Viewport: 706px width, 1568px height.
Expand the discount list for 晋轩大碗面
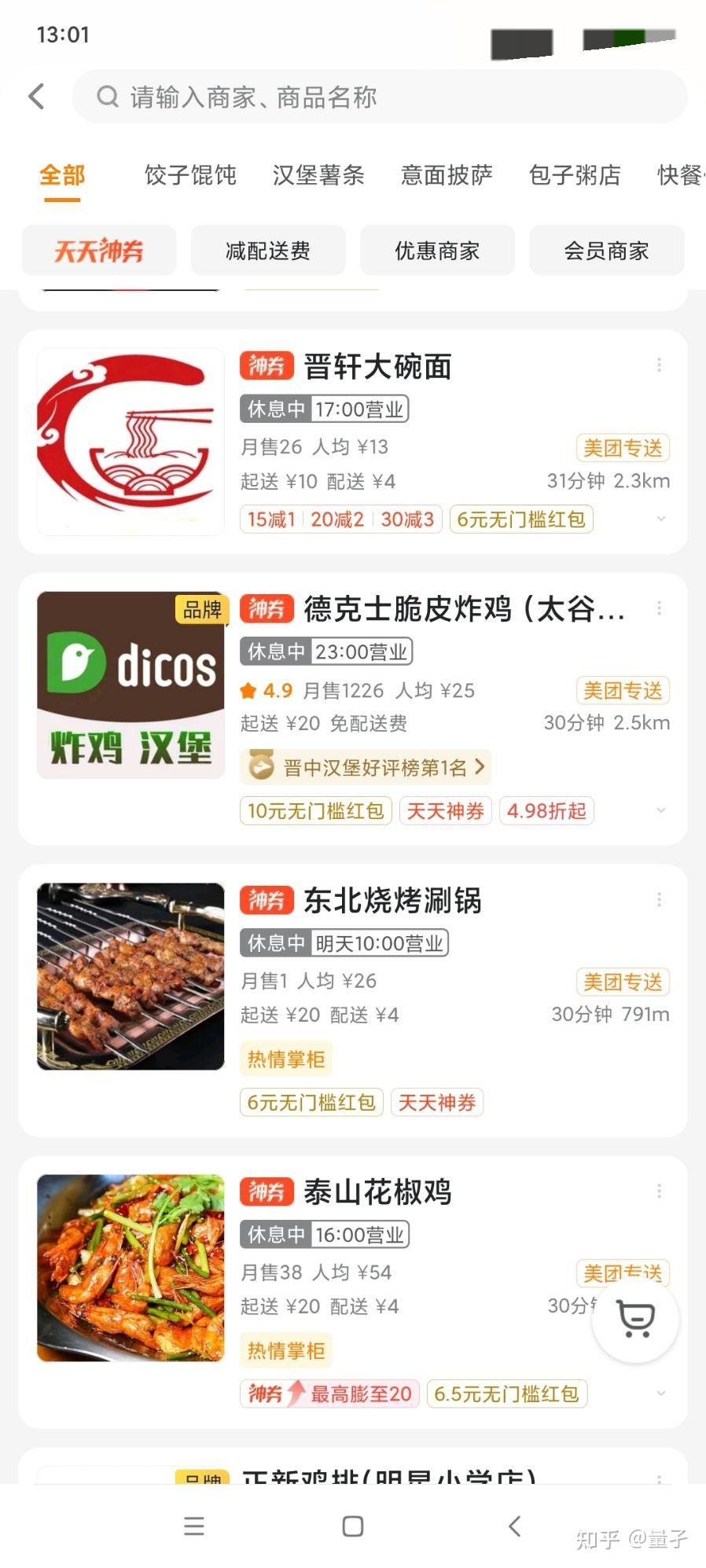point(661,519)
